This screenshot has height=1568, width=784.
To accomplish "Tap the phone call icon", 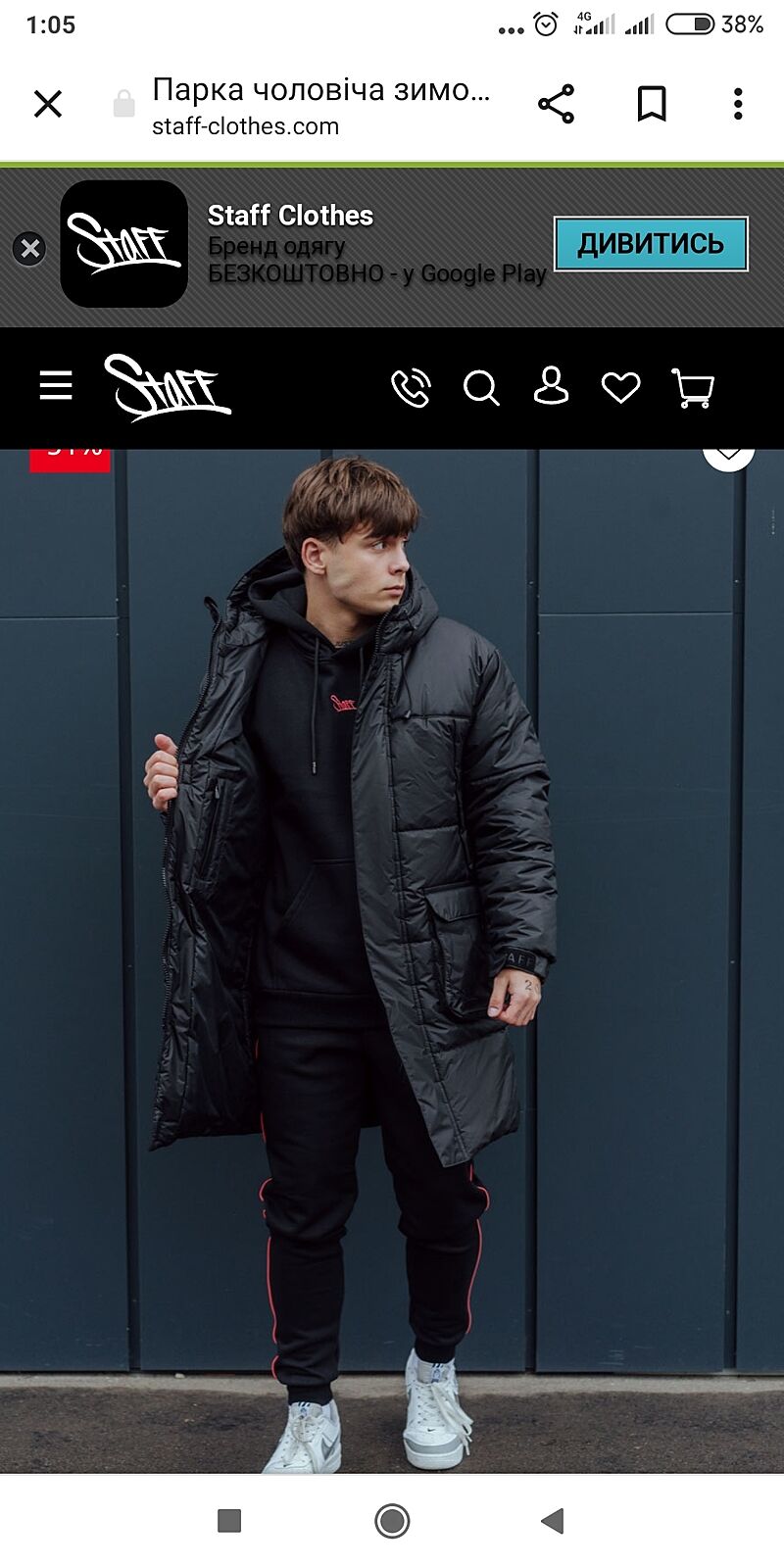I will 411,388.
